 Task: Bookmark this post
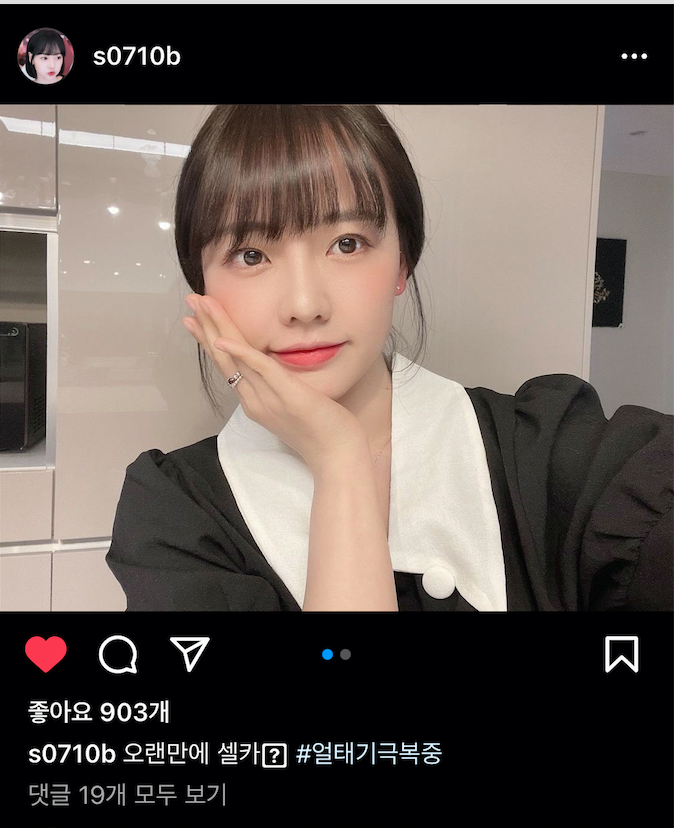click(621, 654)
